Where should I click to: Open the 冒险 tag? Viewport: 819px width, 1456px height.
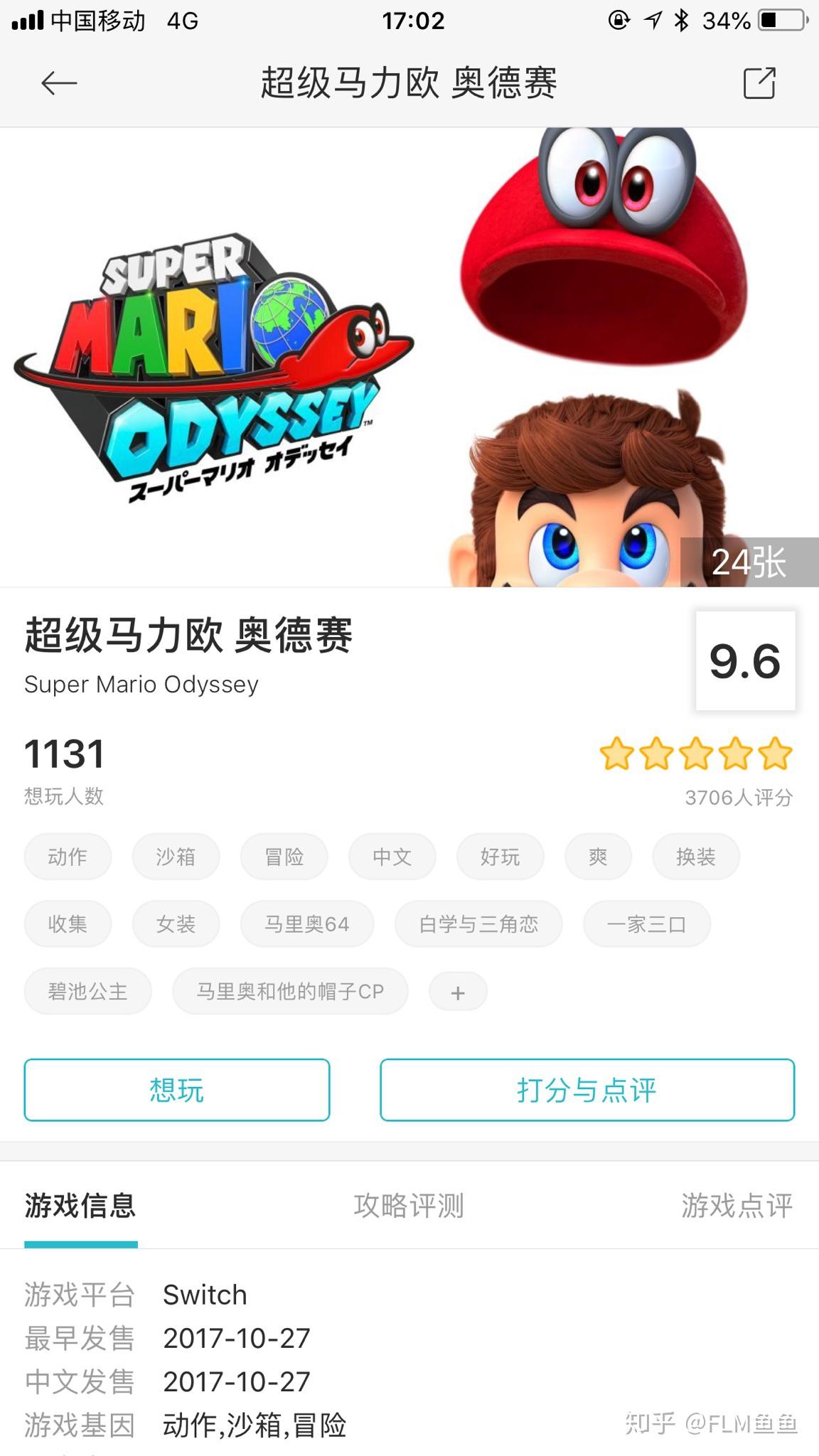tap(284, 857)
